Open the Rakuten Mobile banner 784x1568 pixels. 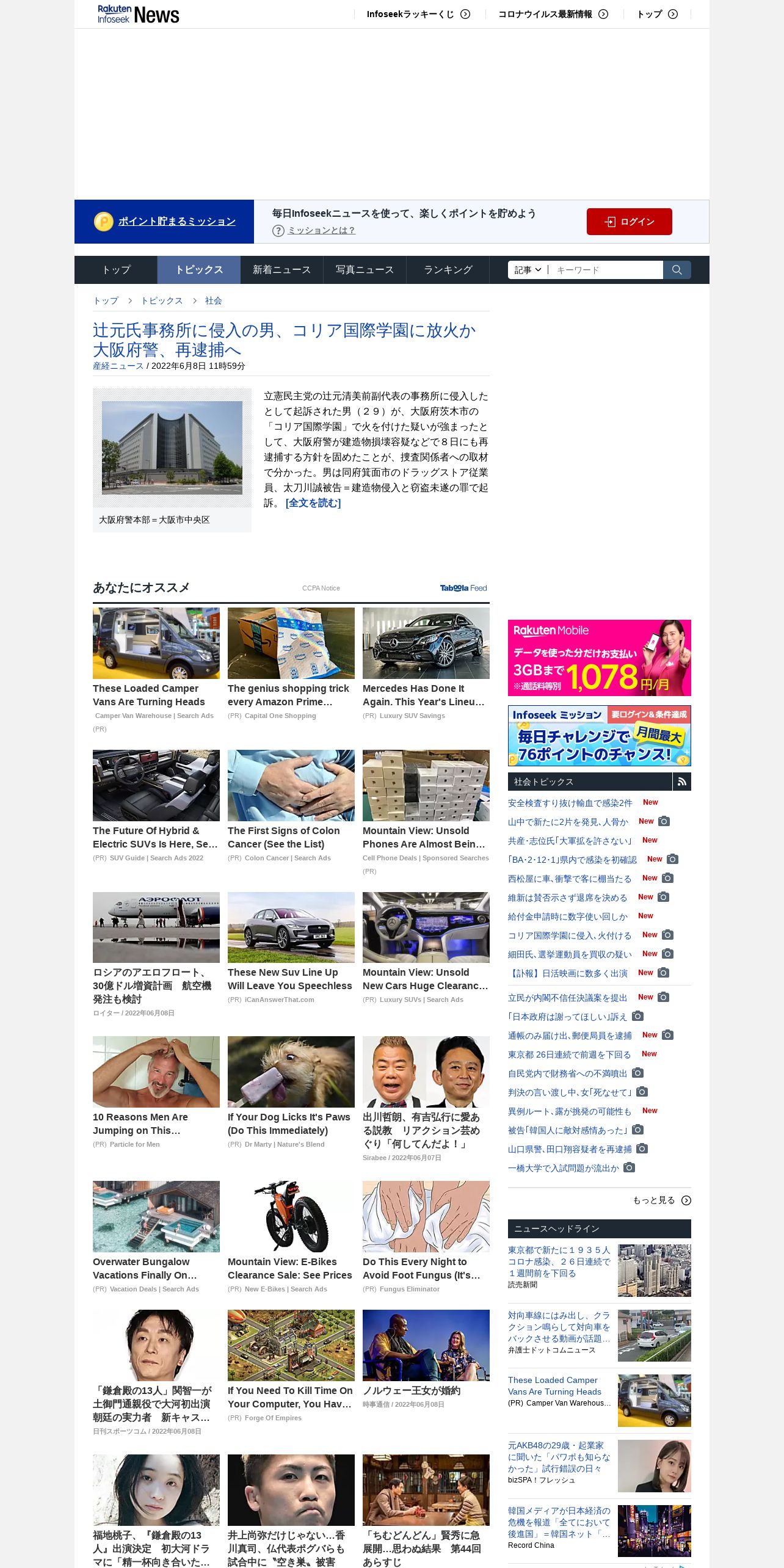click(599, 658)
